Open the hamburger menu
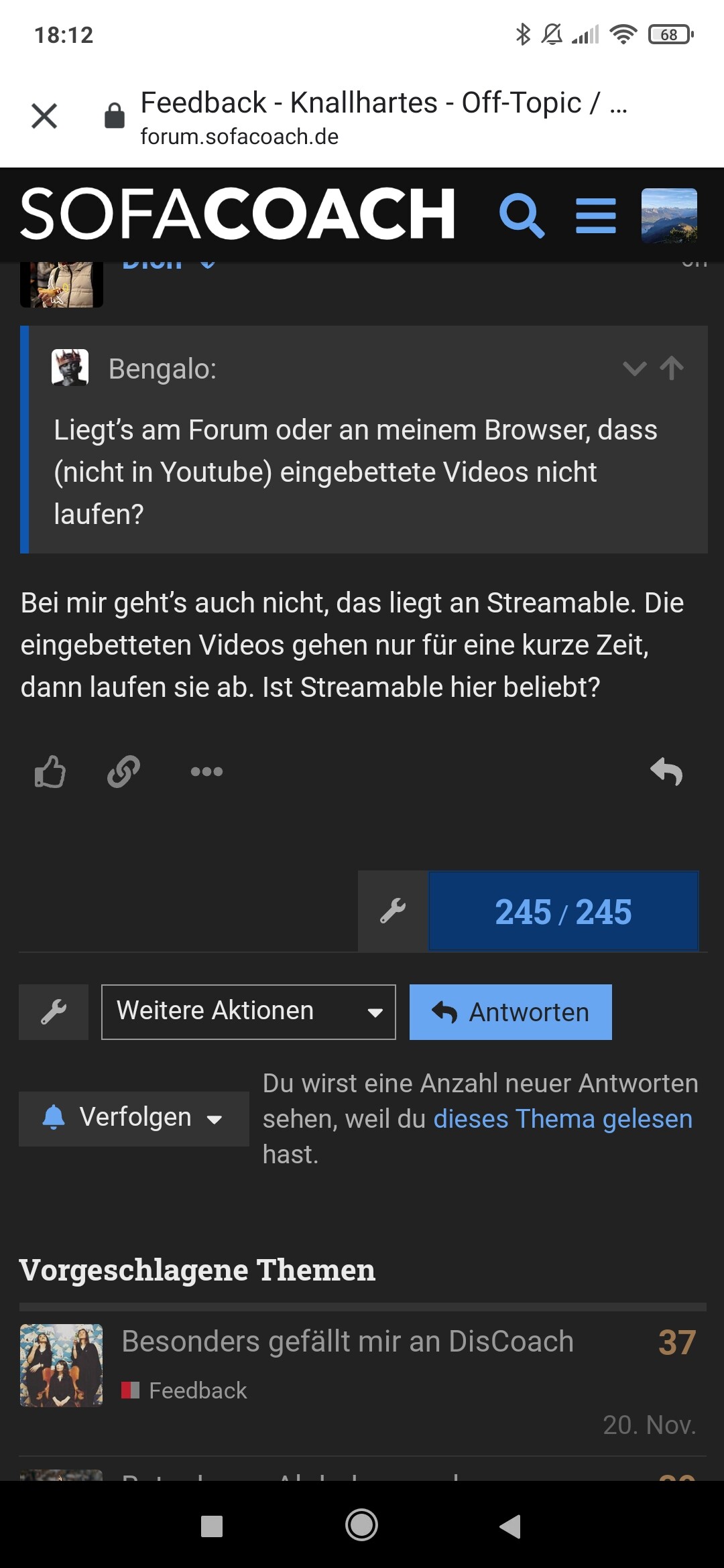The width and height of the screenshot is (724, 1568). click(x=595, y=215)
